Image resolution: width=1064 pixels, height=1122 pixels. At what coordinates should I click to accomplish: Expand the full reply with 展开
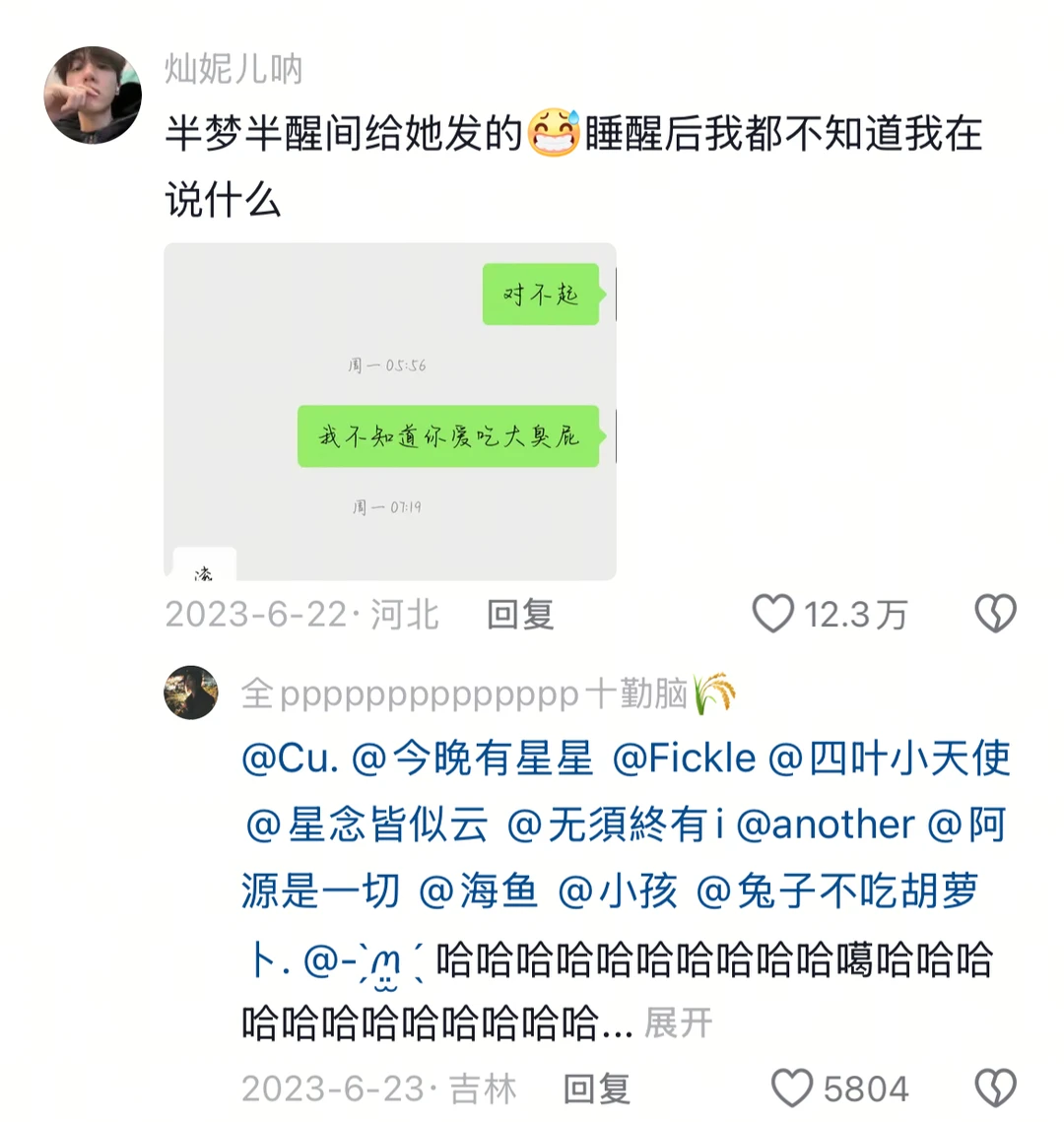click(678, 1023)
